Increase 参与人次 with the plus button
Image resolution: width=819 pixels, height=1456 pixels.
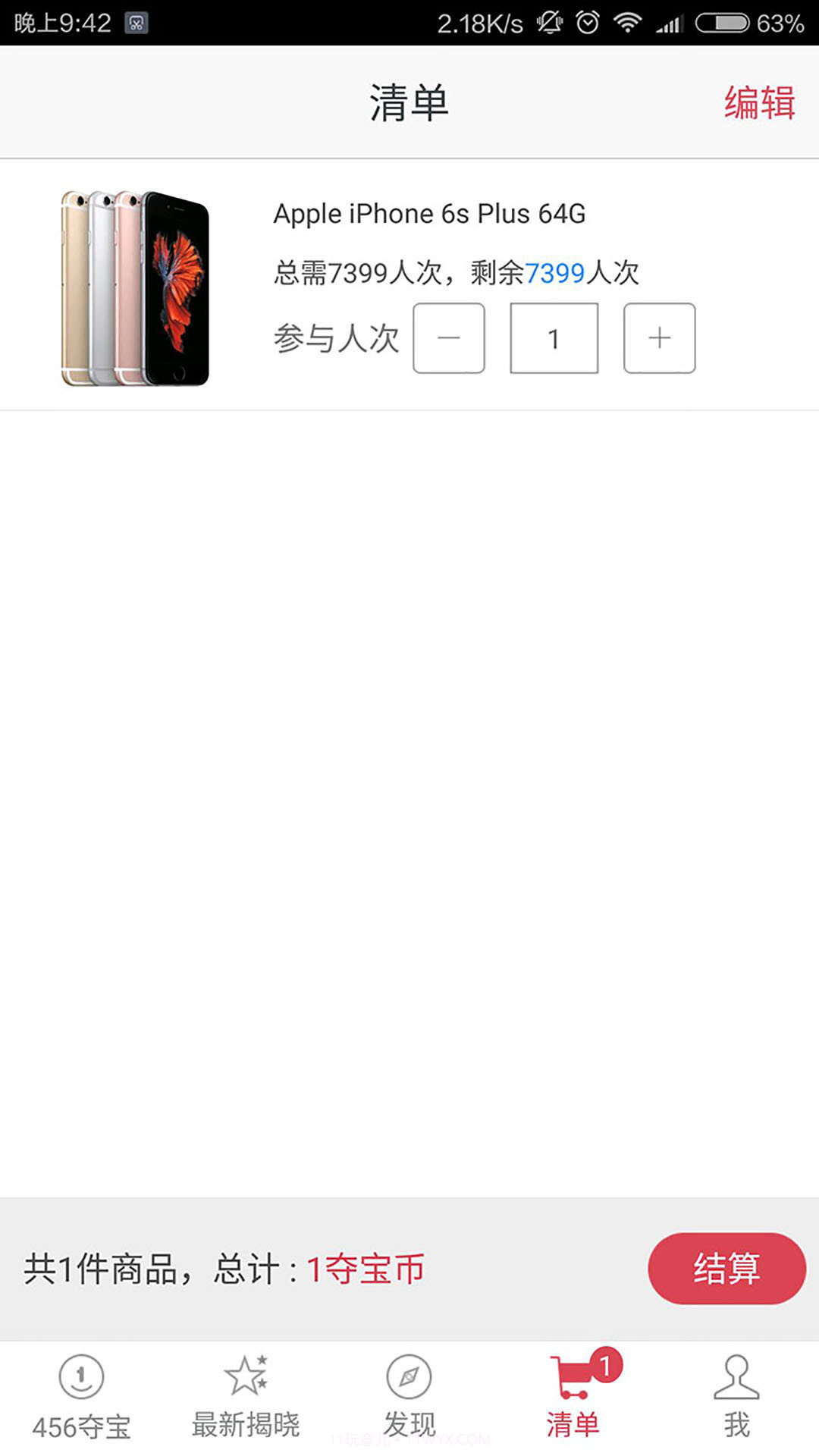(658, 339)
